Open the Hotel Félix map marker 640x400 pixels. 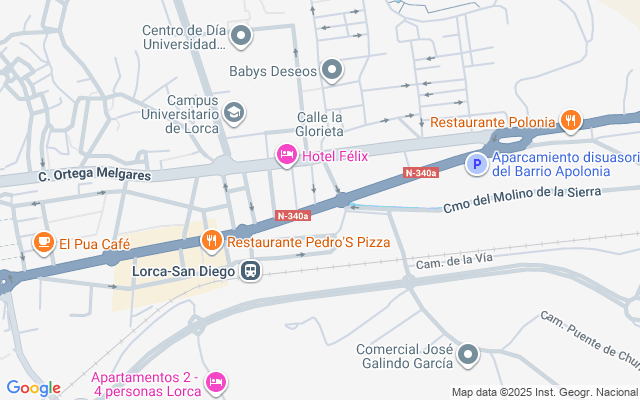(x=286, y=155)
